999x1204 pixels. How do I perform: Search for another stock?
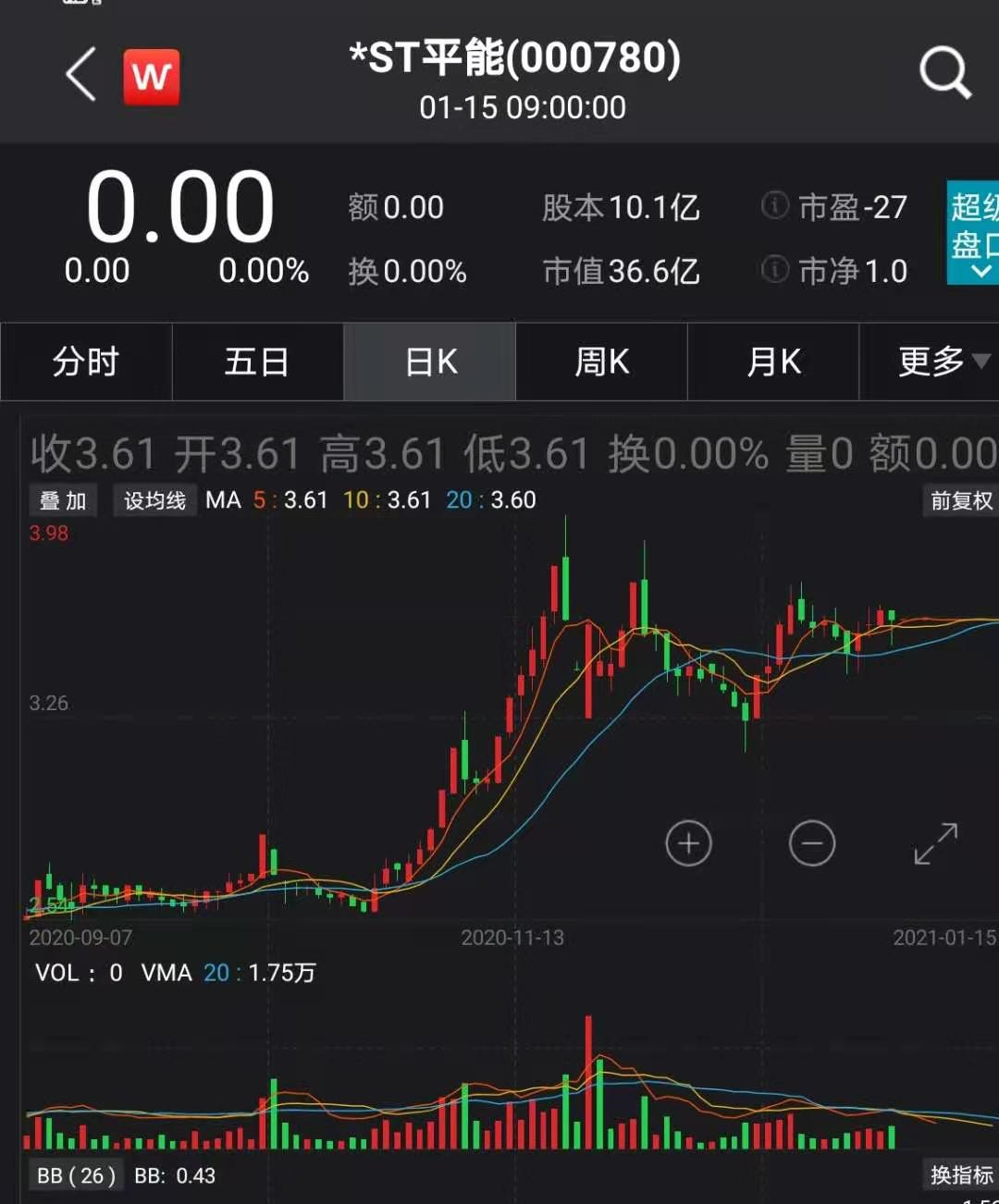point(944,73)
